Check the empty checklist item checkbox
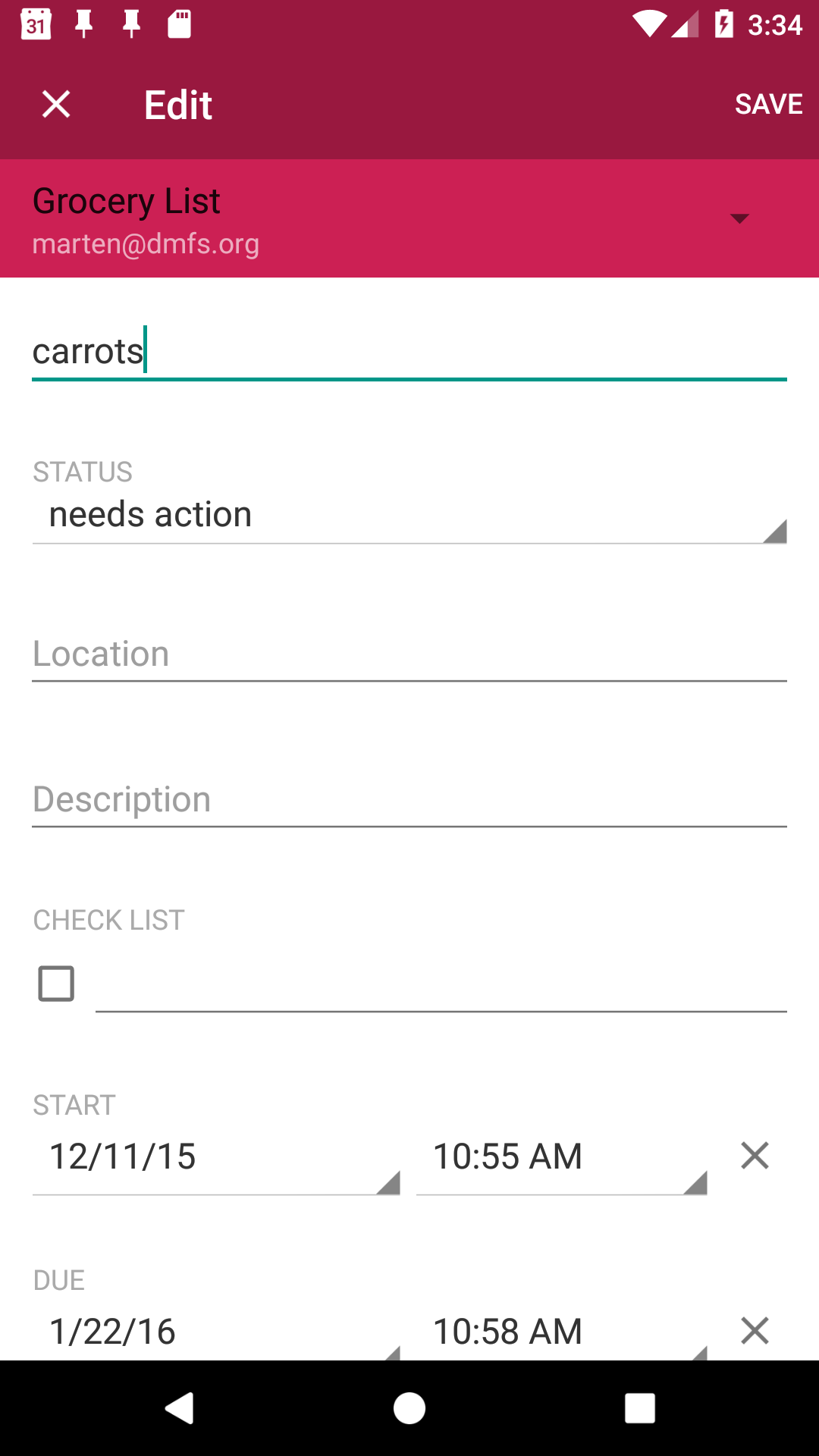819x1456 pixels. pos(57,984)
